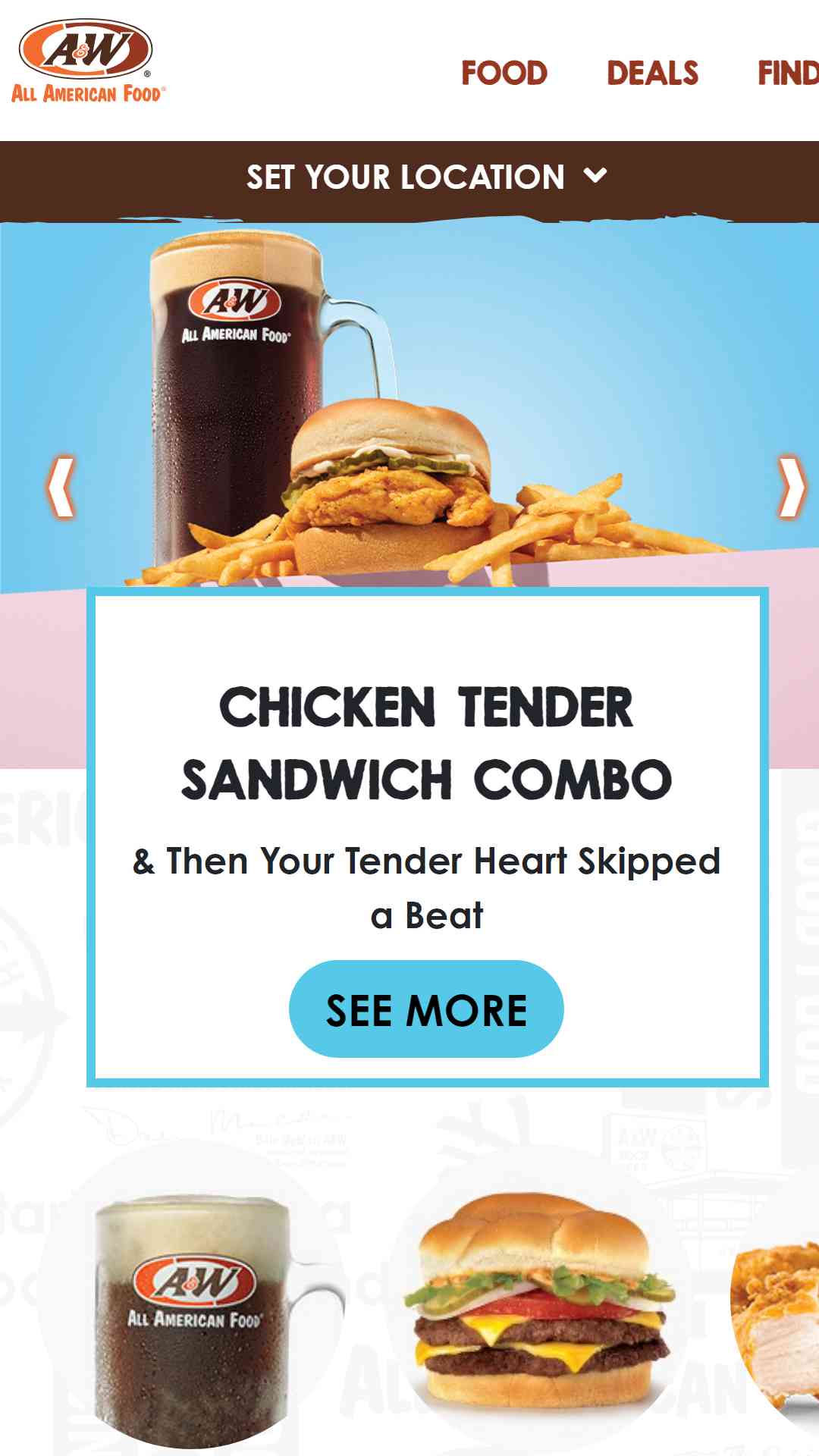The width and height of the screenshot is (819, 1456).
Task: Advance to the next carousel slide
Action: pyautogui.click(x=792, y=488)
